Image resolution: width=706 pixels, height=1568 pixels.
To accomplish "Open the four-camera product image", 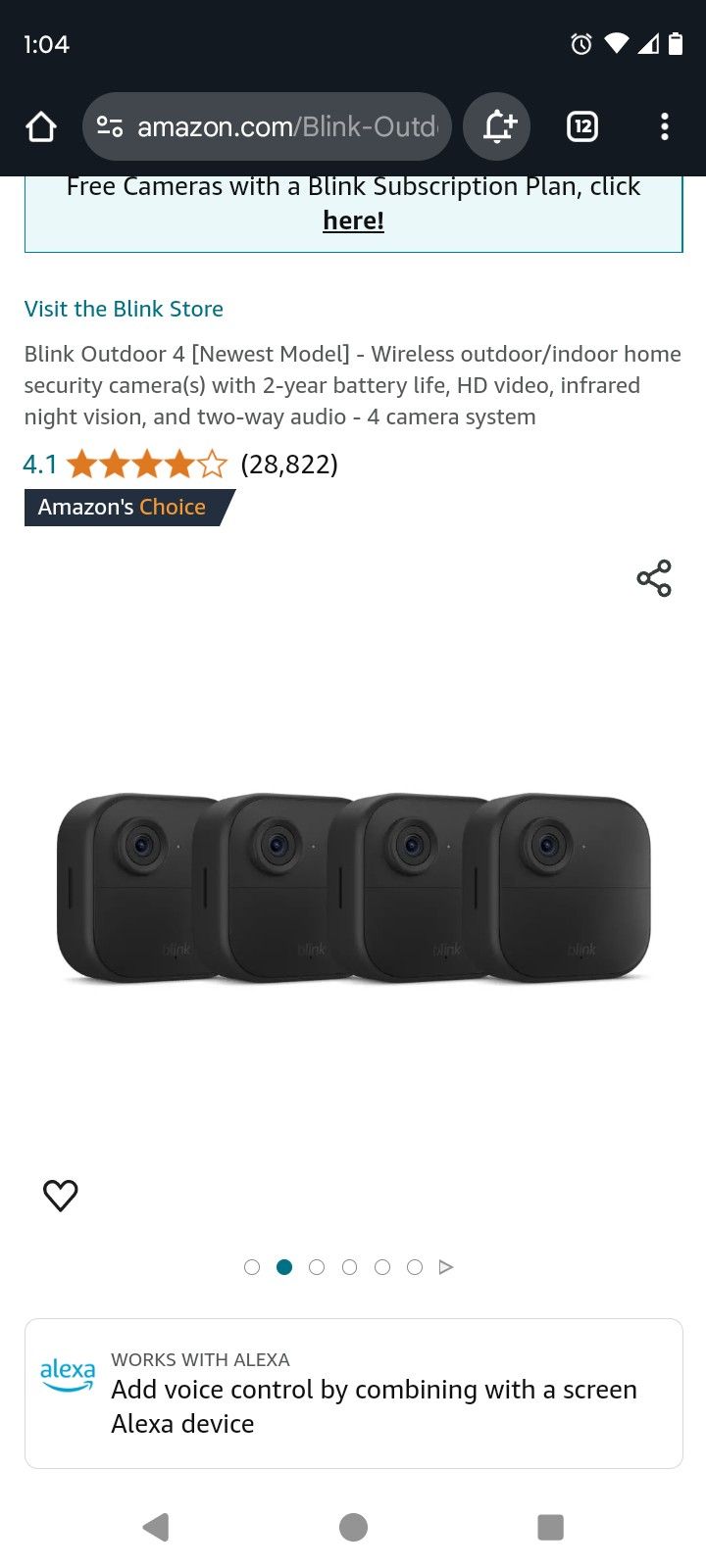I will pyautogui.click(x=353, y=887).
